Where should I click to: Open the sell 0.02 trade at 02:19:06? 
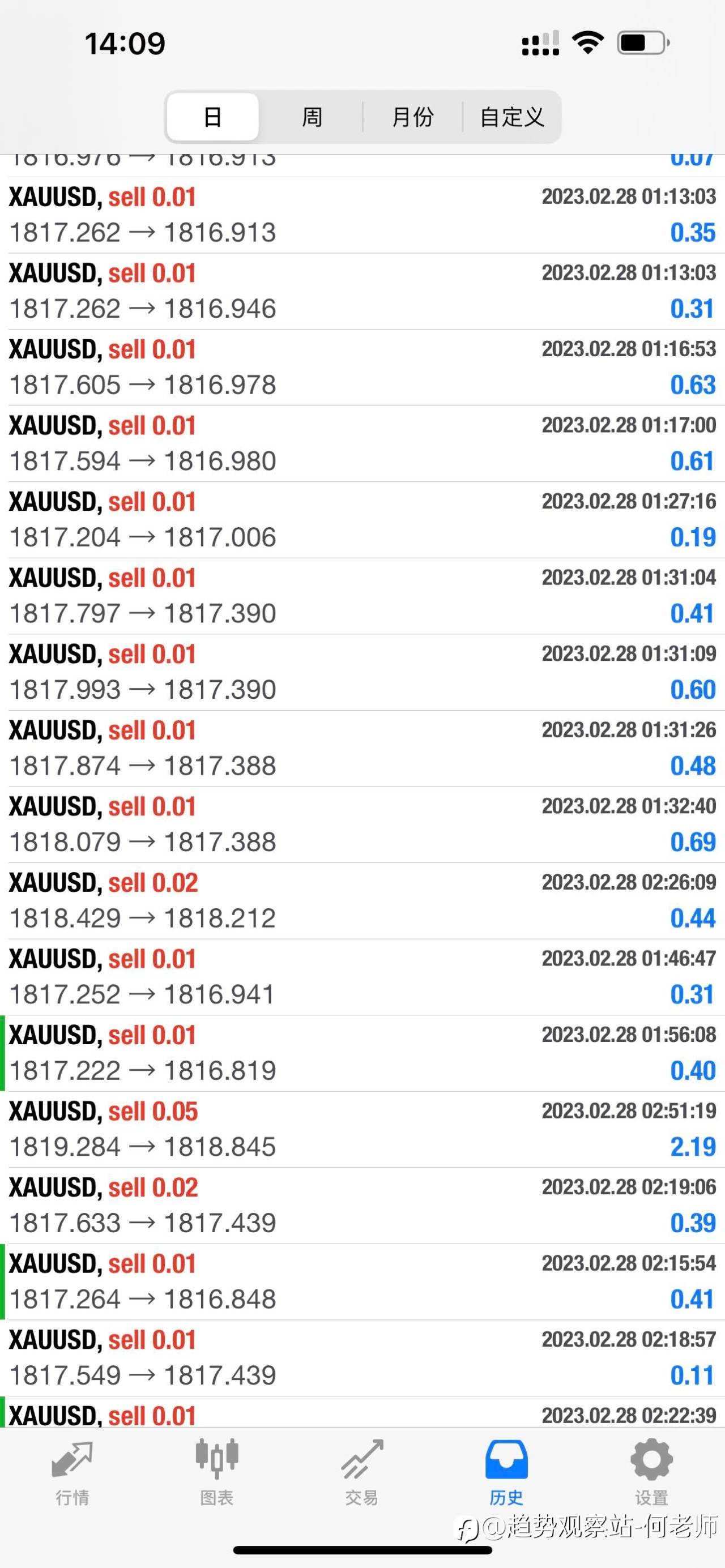pyautogui.click(x=362, y=1205)
